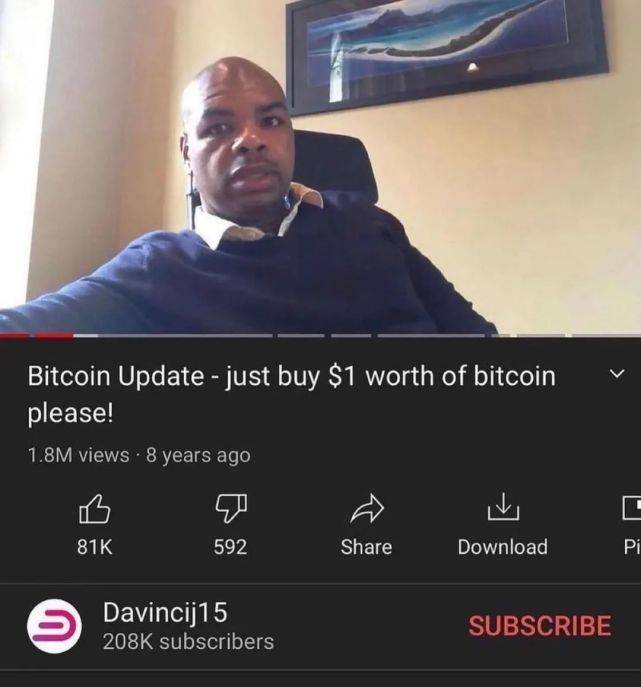Expand the video description chevron
The height and width of the screenshot is (687, 641).
pyautogui.click(x=617, y=373)
